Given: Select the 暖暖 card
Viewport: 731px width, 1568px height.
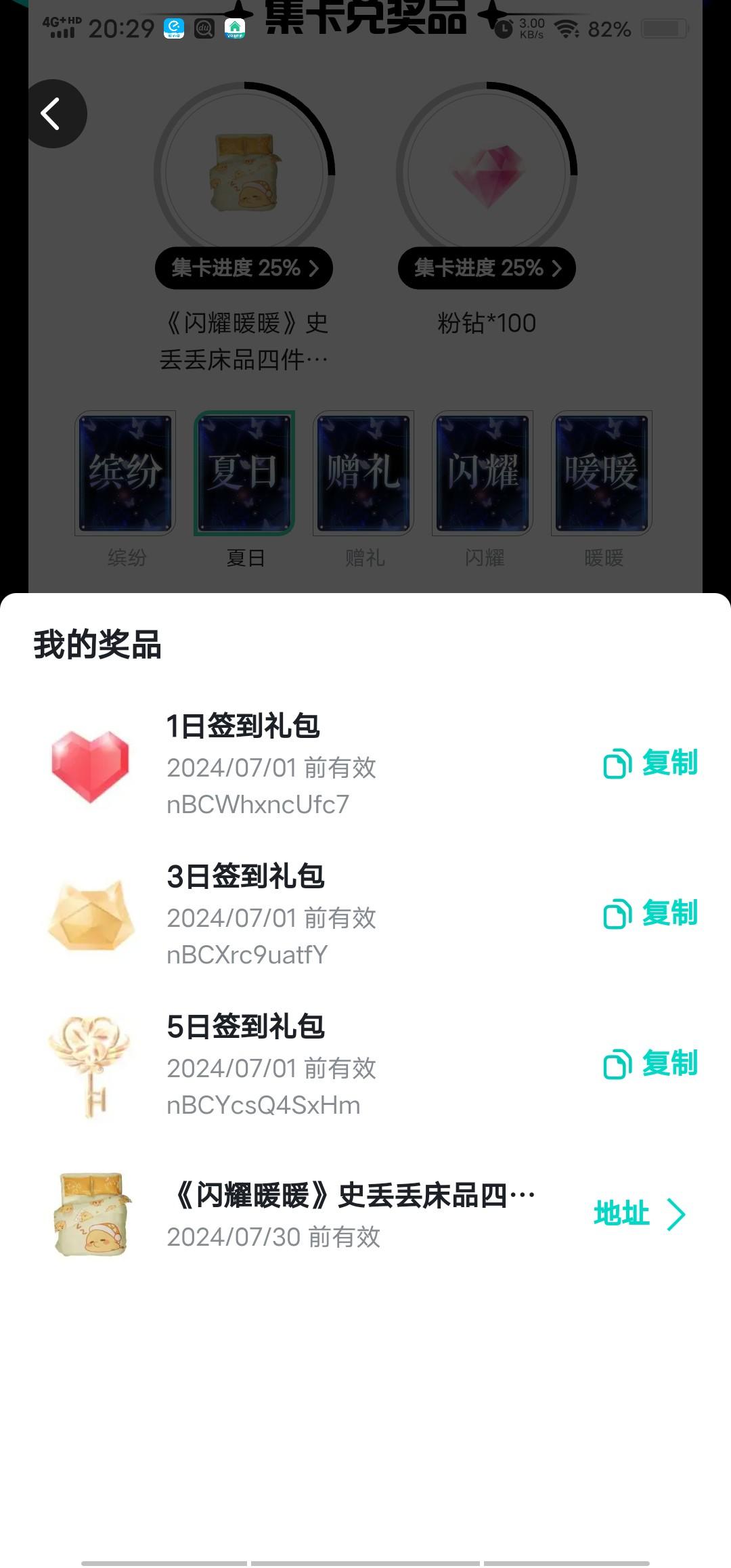Looking at the screenshot, I should click(x=602, y=473).
